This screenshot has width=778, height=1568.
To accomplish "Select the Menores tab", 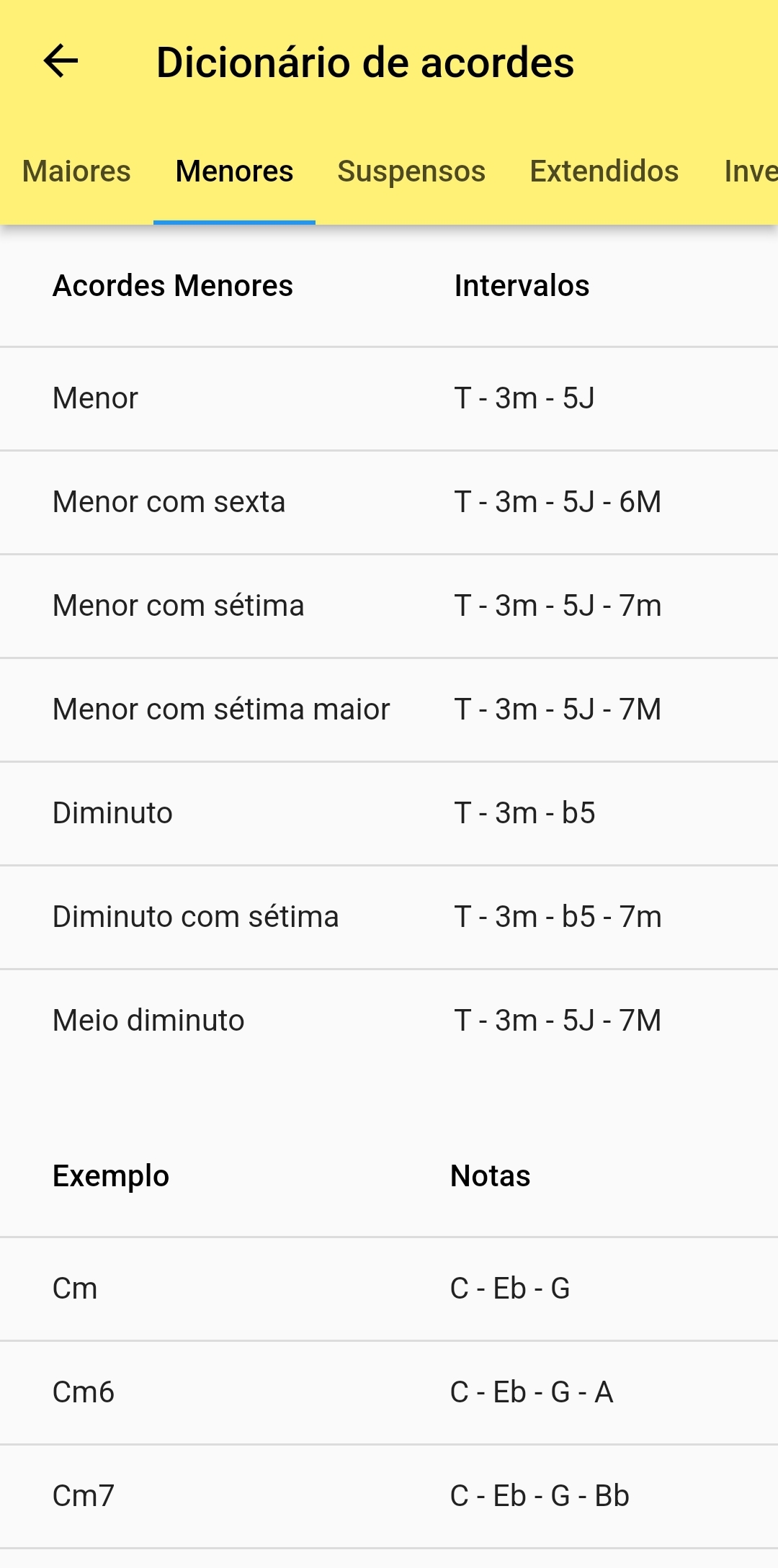I will tap(234, 171).
